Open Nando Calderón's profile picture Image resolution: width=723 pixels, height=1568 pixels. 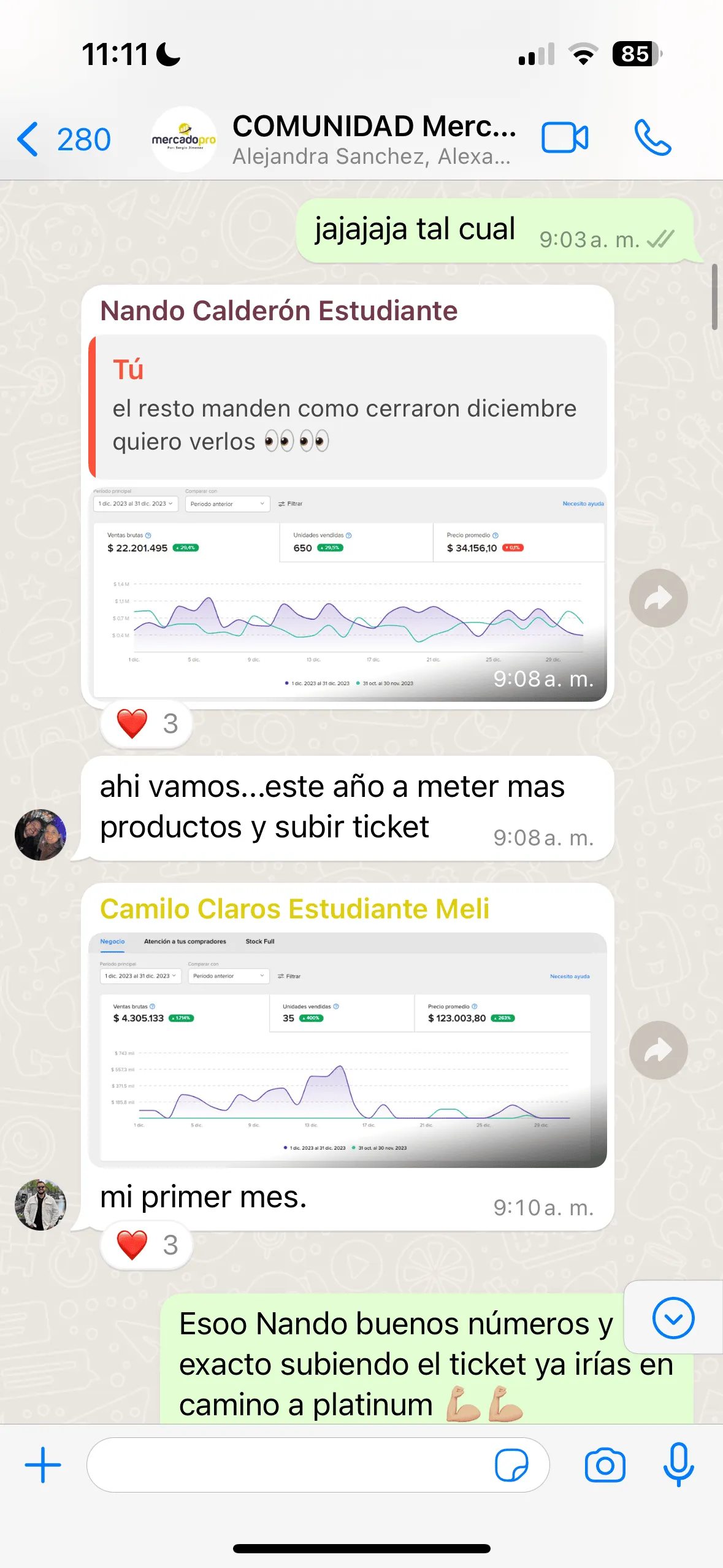click(x=40, y=835)
